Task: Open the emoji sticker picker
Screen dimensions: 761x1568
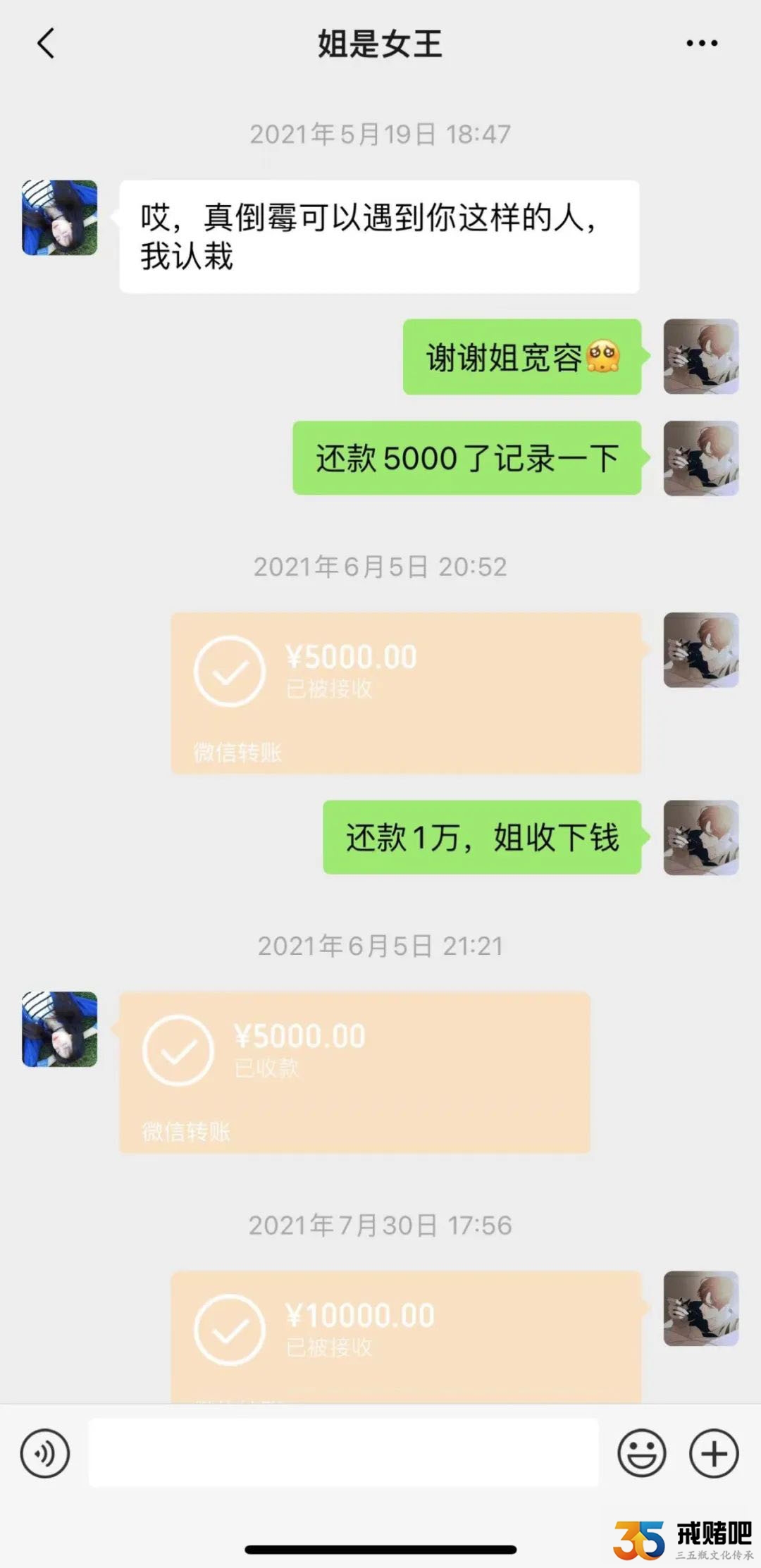Action: pos(641,1453)
